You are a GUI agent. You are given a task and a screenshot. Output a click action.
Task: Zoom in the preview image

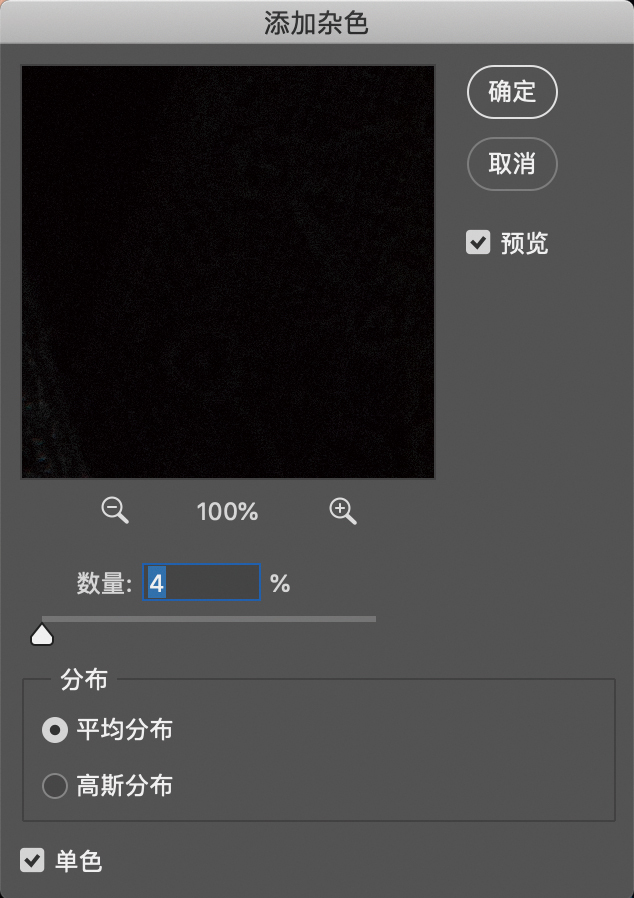(x=343, y=511)
